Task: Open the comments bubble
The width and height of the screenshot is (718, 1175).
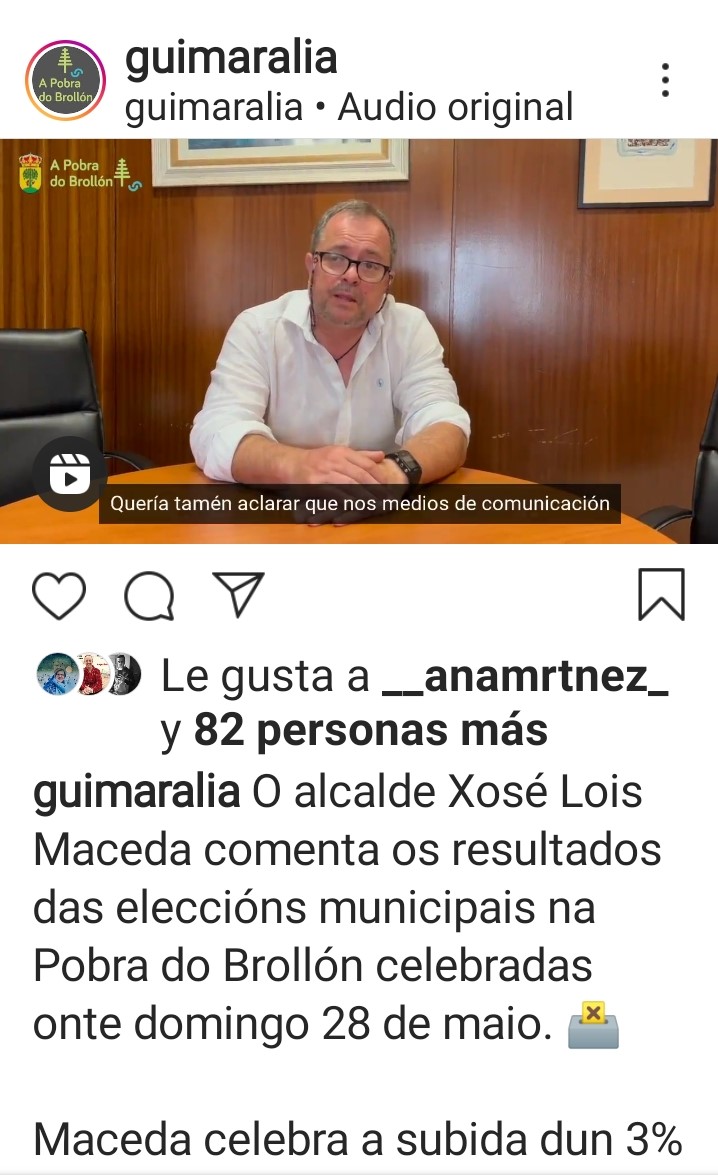Action: coord(149,596)
